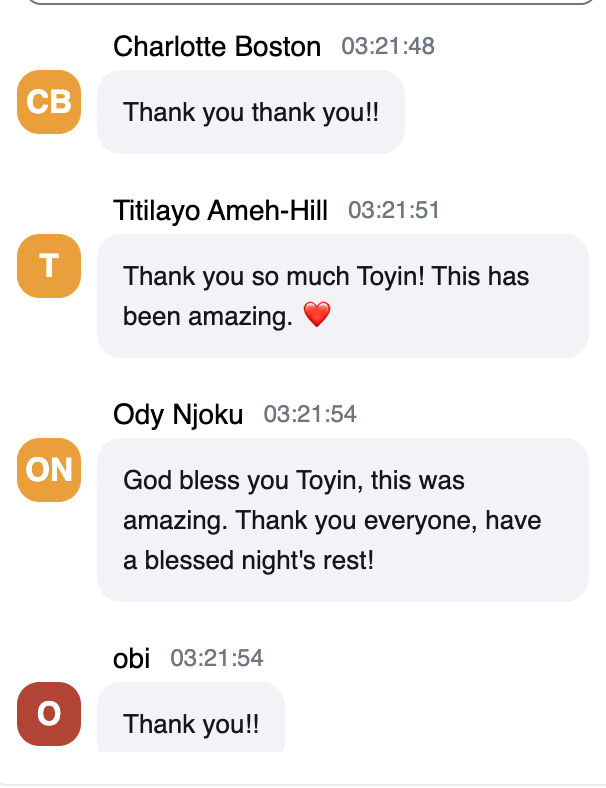Image resolution: width=606 pixels, height=788 pixels.
Task: Select obi's red O avatar
Action: (x=49, y=714)
